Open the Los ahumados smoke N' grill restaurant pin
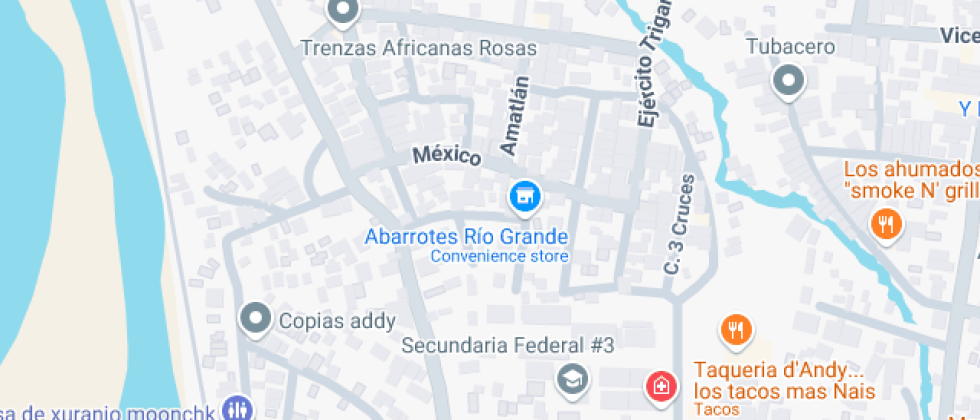The image size is (980, 420). 886,223
